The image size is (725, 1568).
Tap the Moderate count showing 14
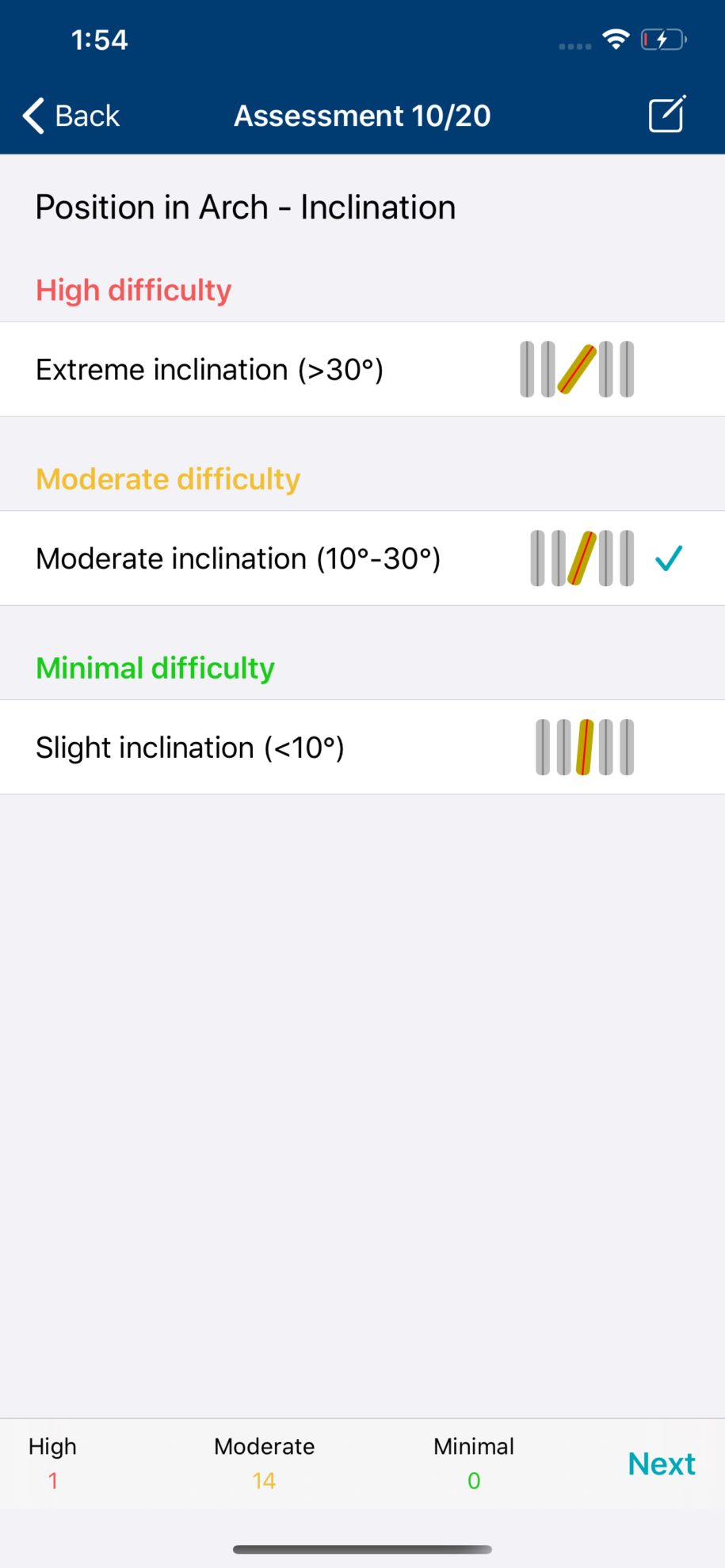point(264,1480)
